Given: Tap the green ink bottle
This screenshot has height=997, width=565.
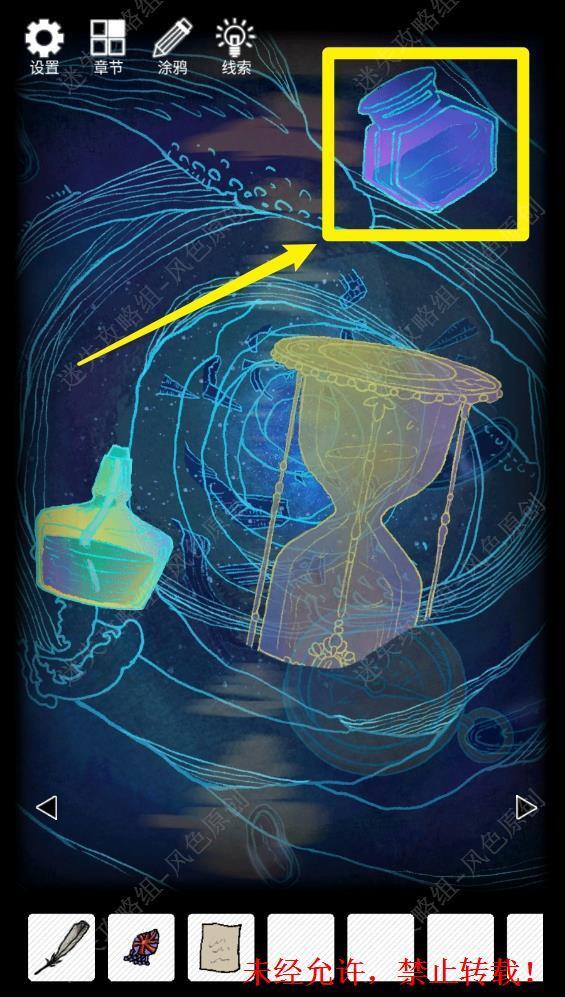Looking at the screenshot, I should coord(102,530).
